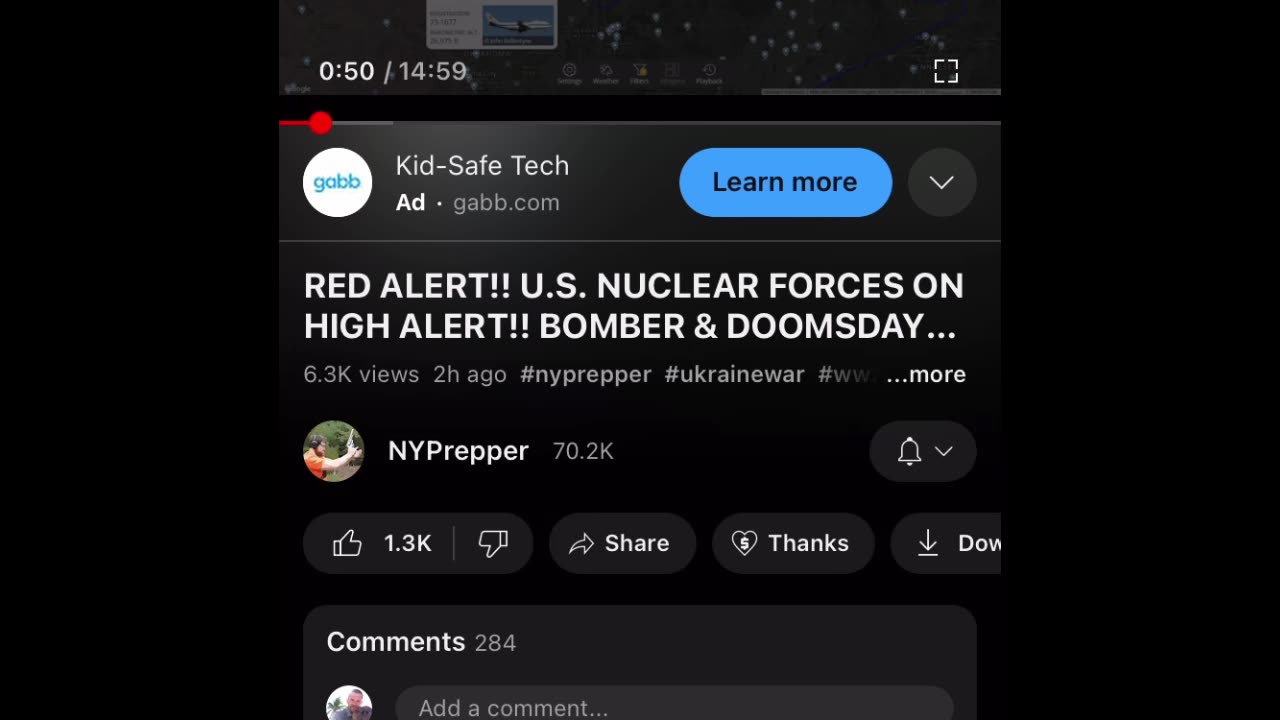Open the gabb advertiser logo
This screenshot has width=1280, height=720.
tap(338, 182)
